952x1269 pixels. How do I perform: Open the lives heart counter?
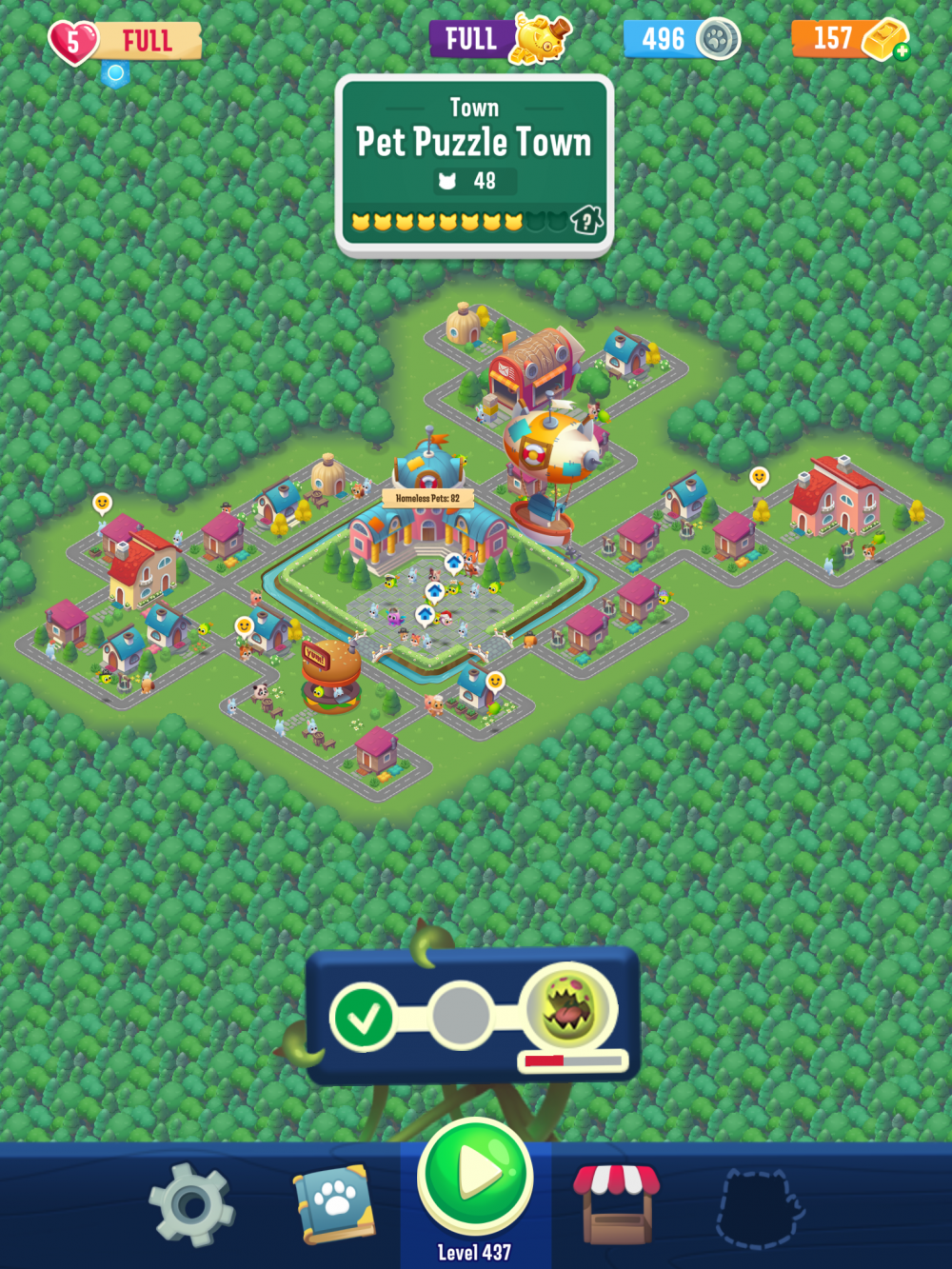[73, 42]
